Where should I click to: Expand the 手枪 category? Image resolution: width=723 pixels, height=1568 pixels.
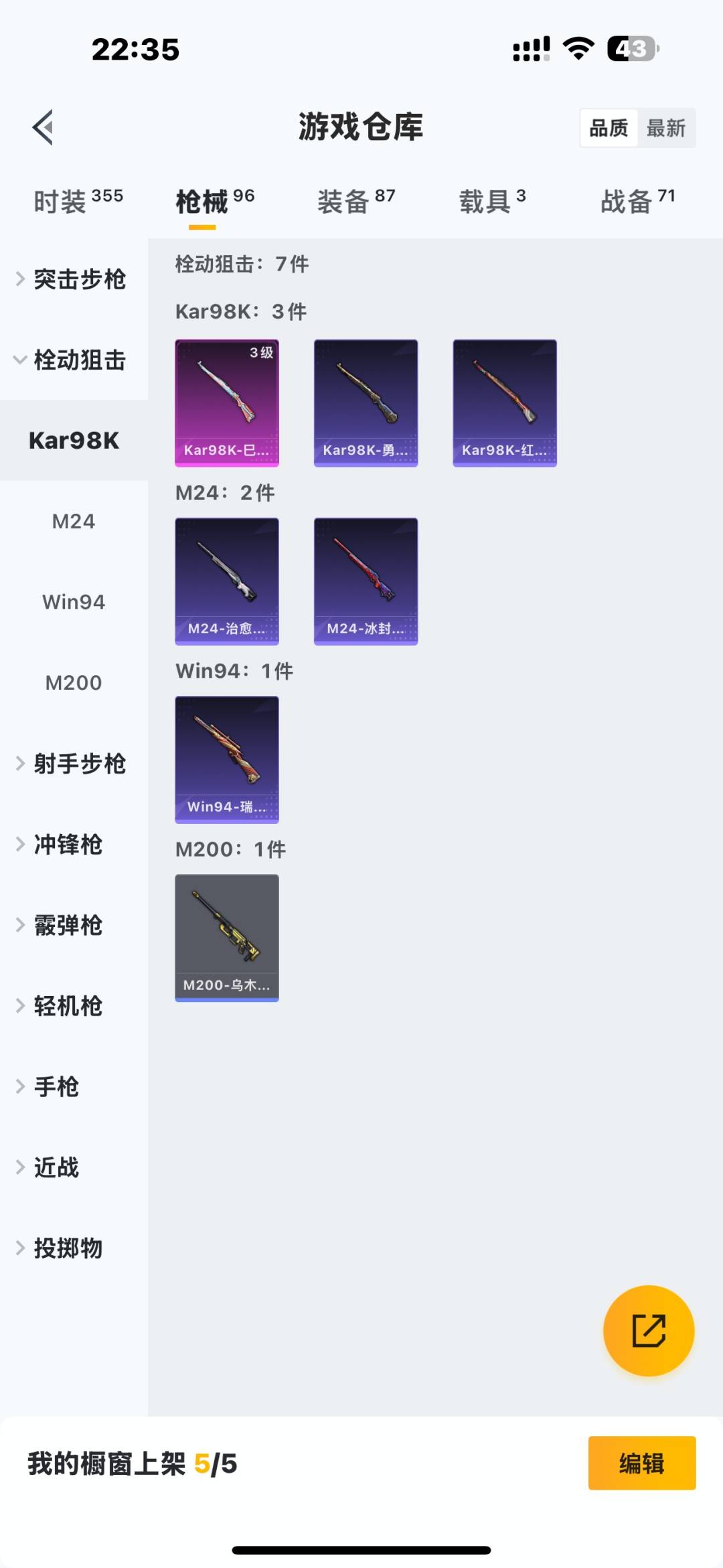56,1086
